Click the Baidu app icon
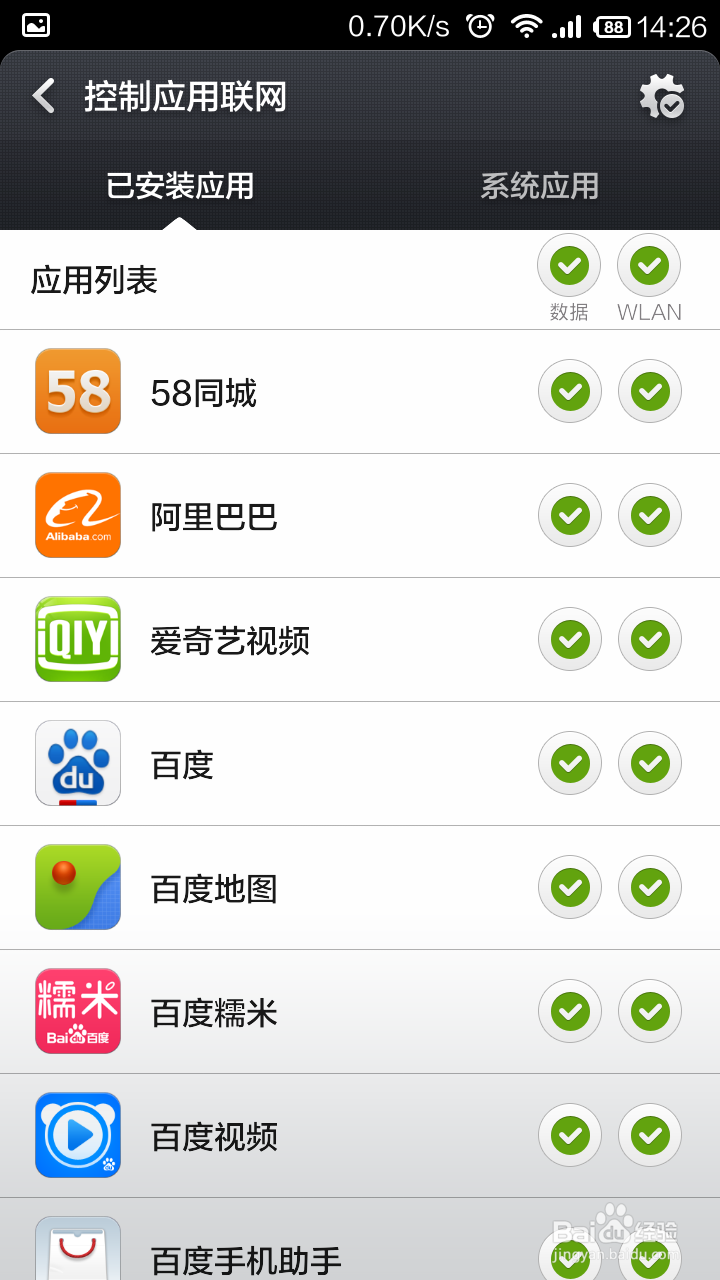Viewport: 720px width, 1280px height. (x=77, y=763)
